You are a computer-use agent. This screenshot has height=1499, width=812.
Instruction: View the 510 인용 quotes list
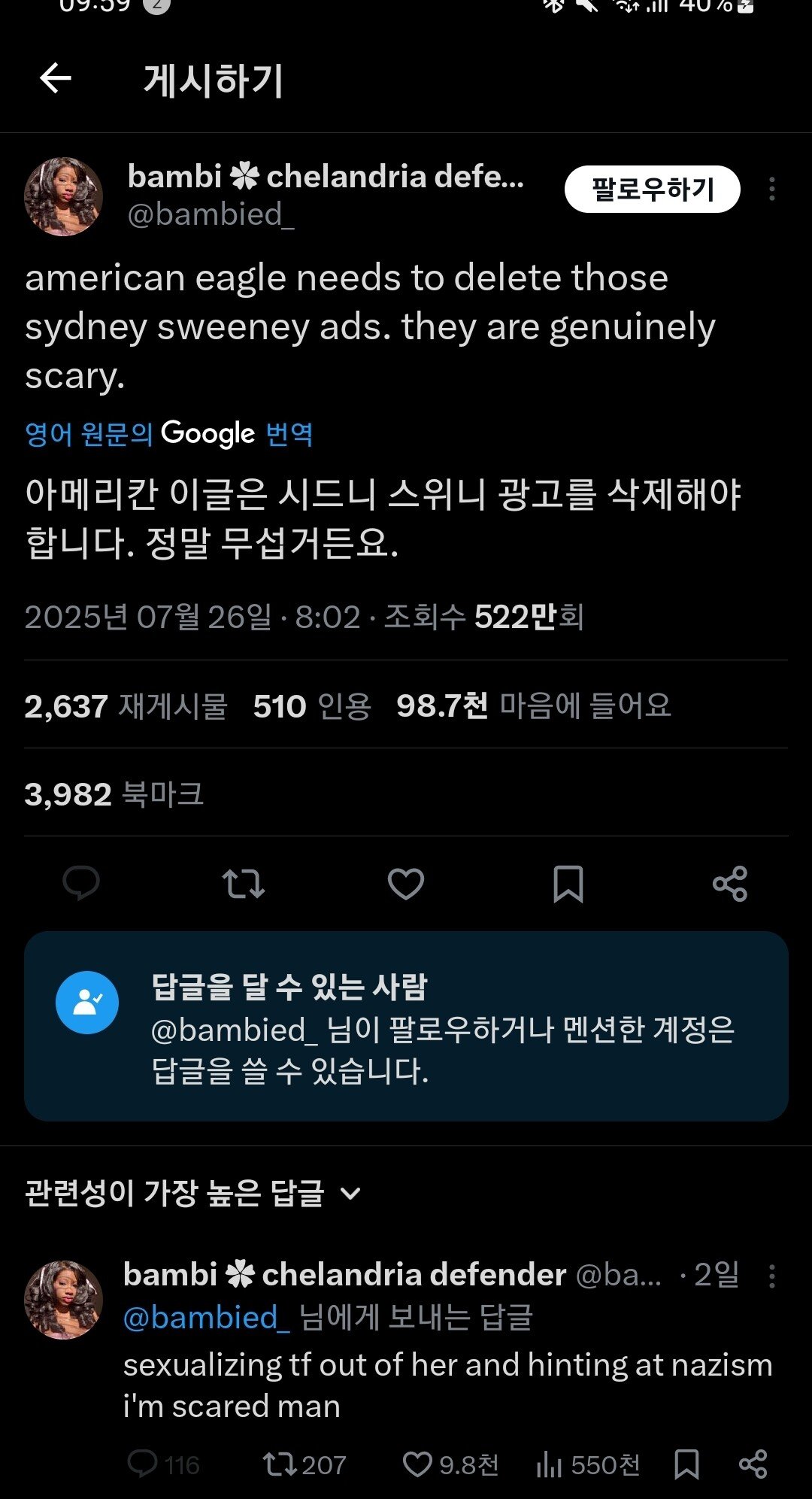point(312,706)
